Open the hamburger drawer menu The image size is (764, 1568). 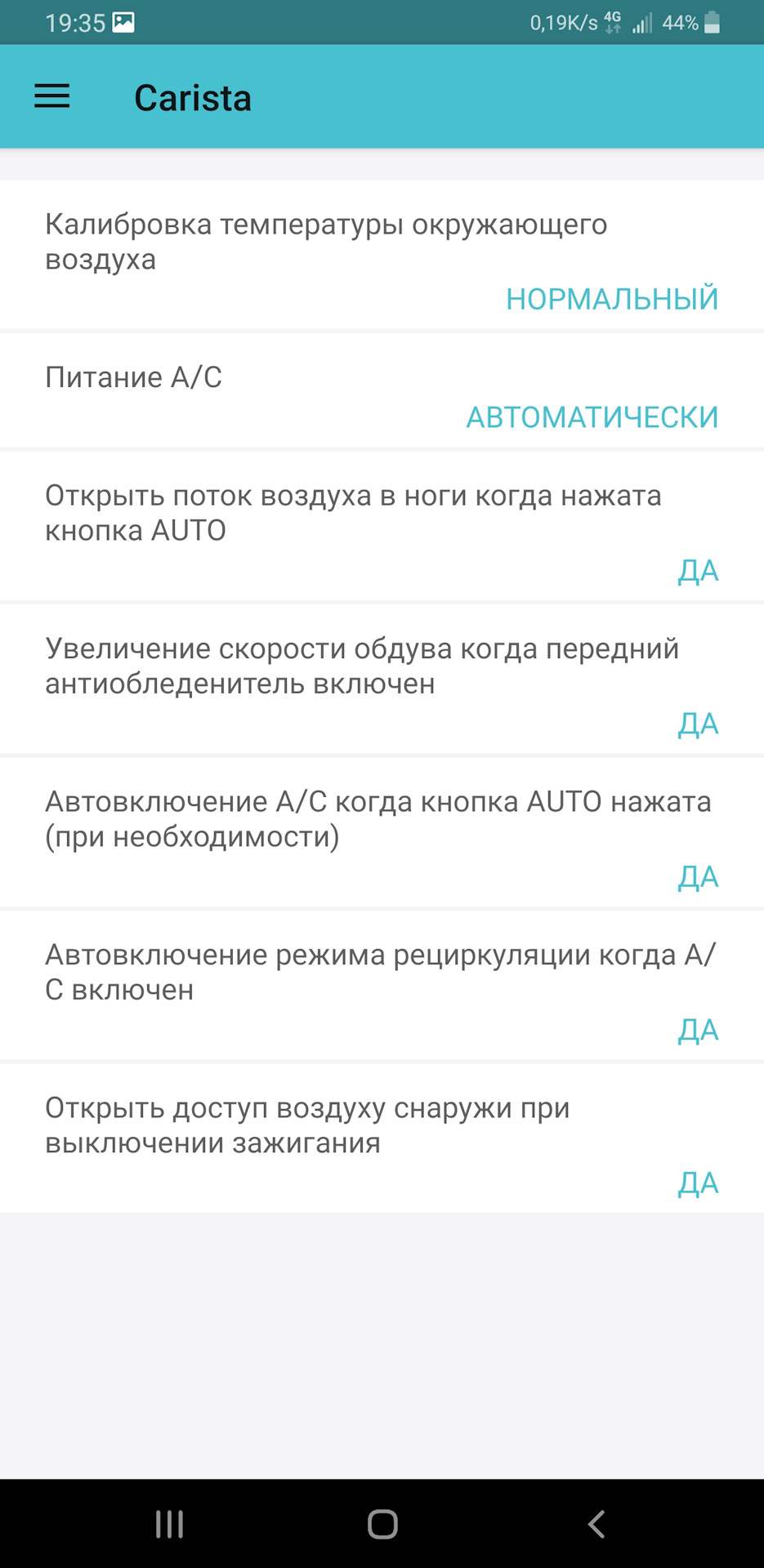[51, 97]
